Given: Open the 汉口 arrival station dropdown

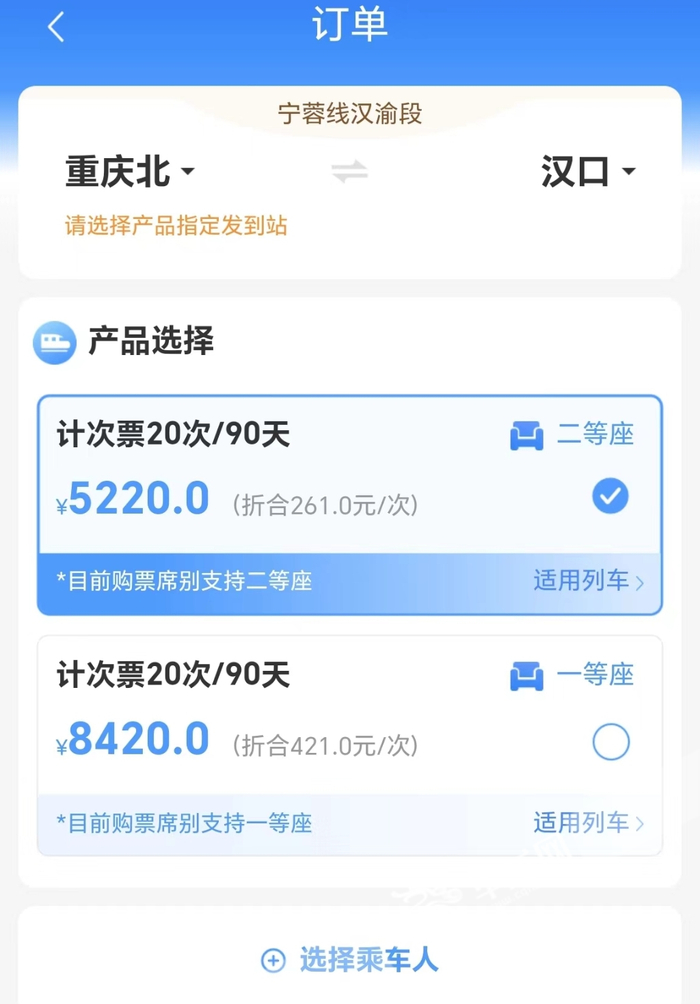Looking at the screenshot, I should click(588, 173).
